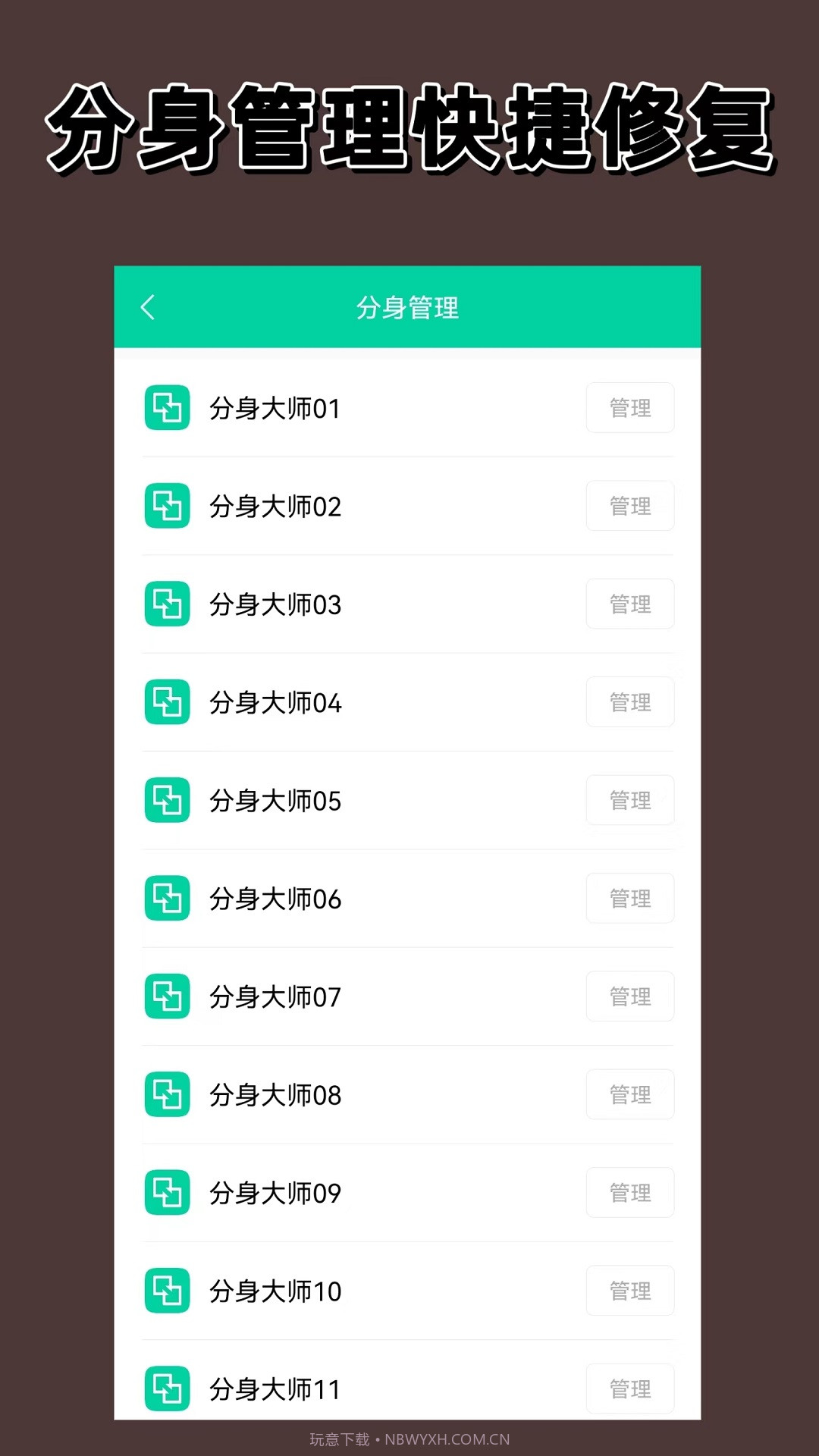Tap the back arrow in the header
Screen dimensions: 819x1456
149,308
